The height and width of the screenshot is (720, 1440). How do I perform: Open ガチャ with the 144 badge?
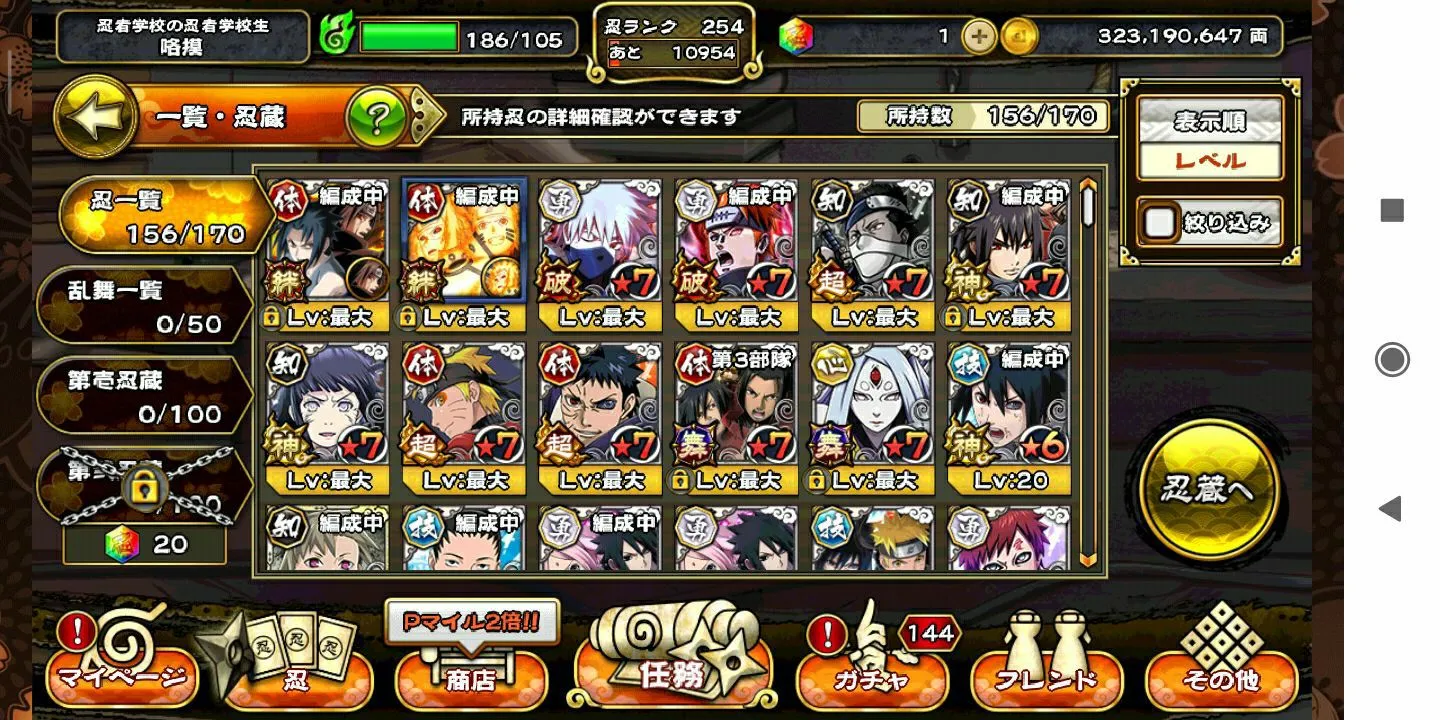pyautogui.click(x=872, y=665)
